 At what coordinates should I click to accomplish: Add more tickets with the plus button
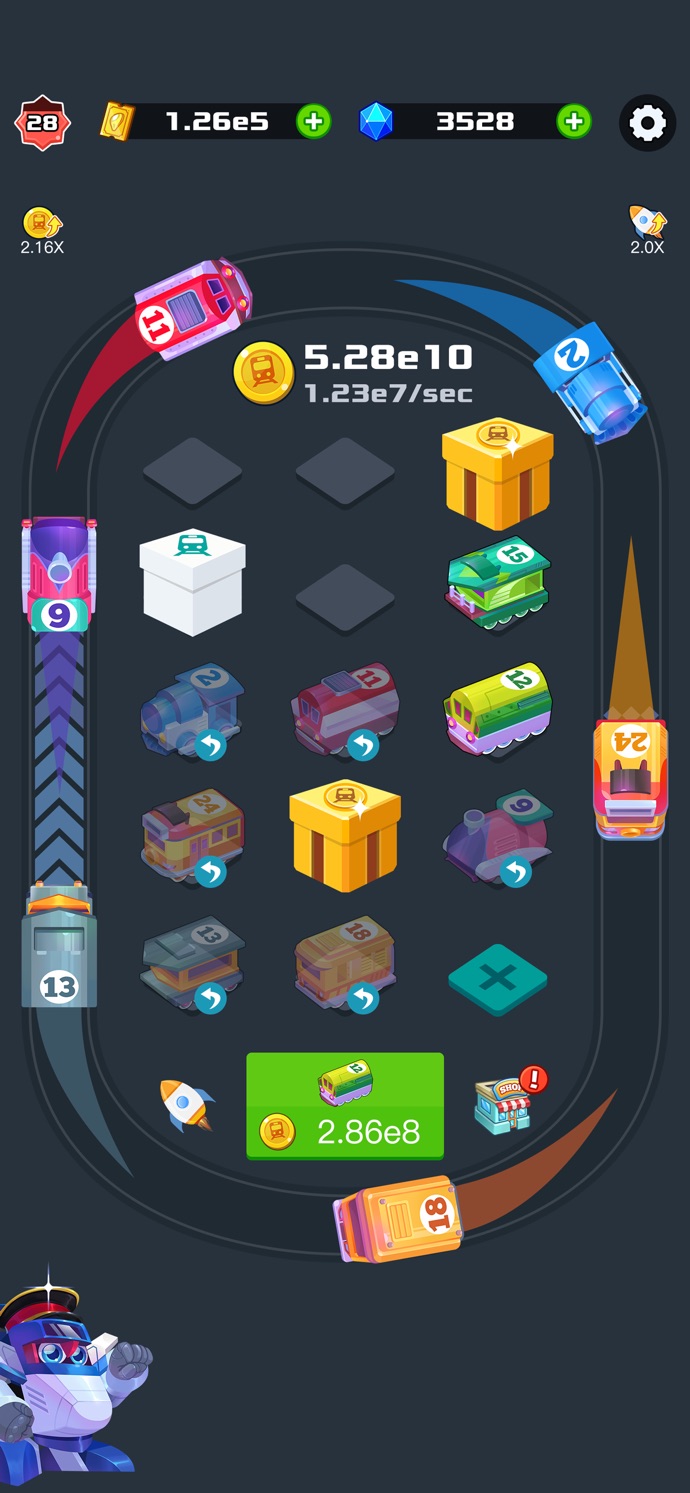[313, 122]
